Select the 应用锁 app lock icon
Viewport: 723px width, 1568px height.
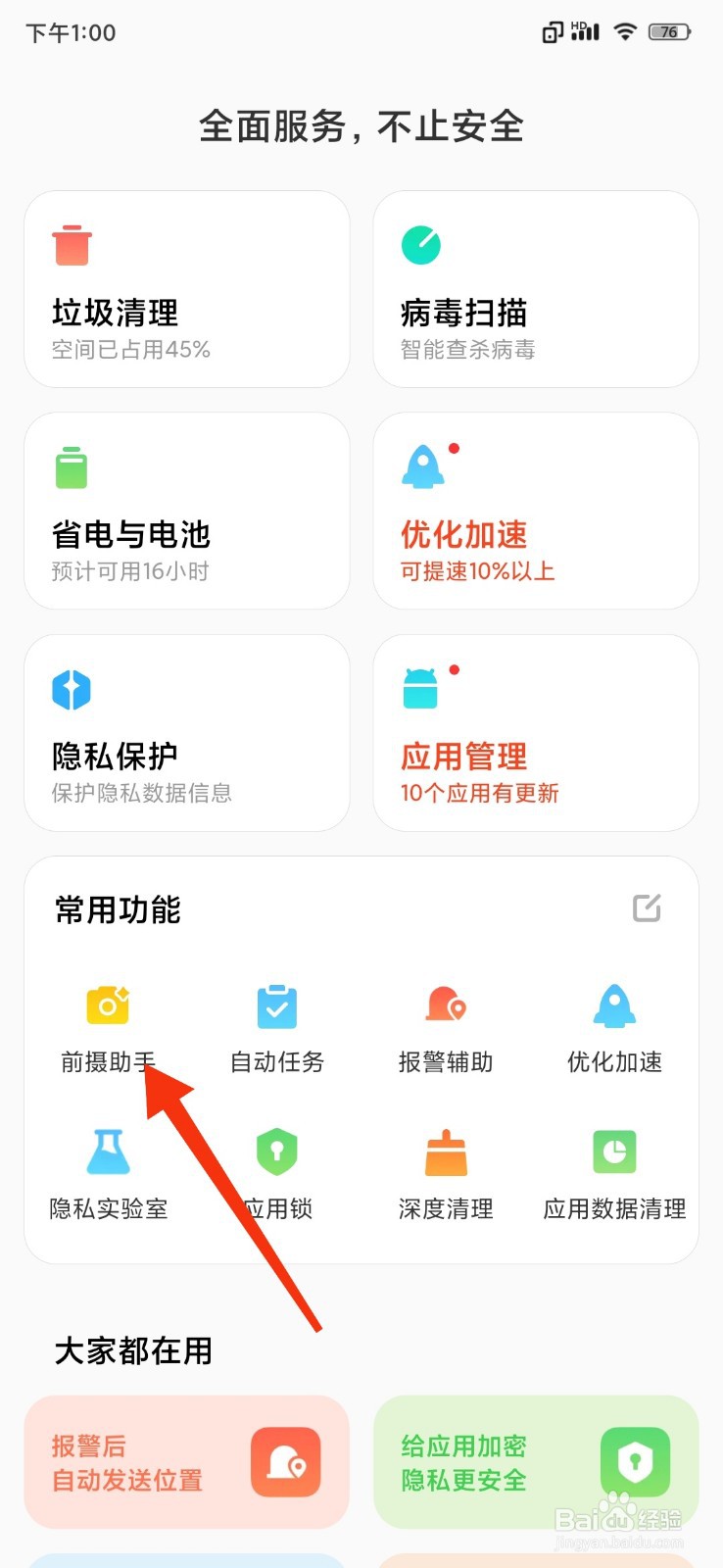tap(276, 1151)
